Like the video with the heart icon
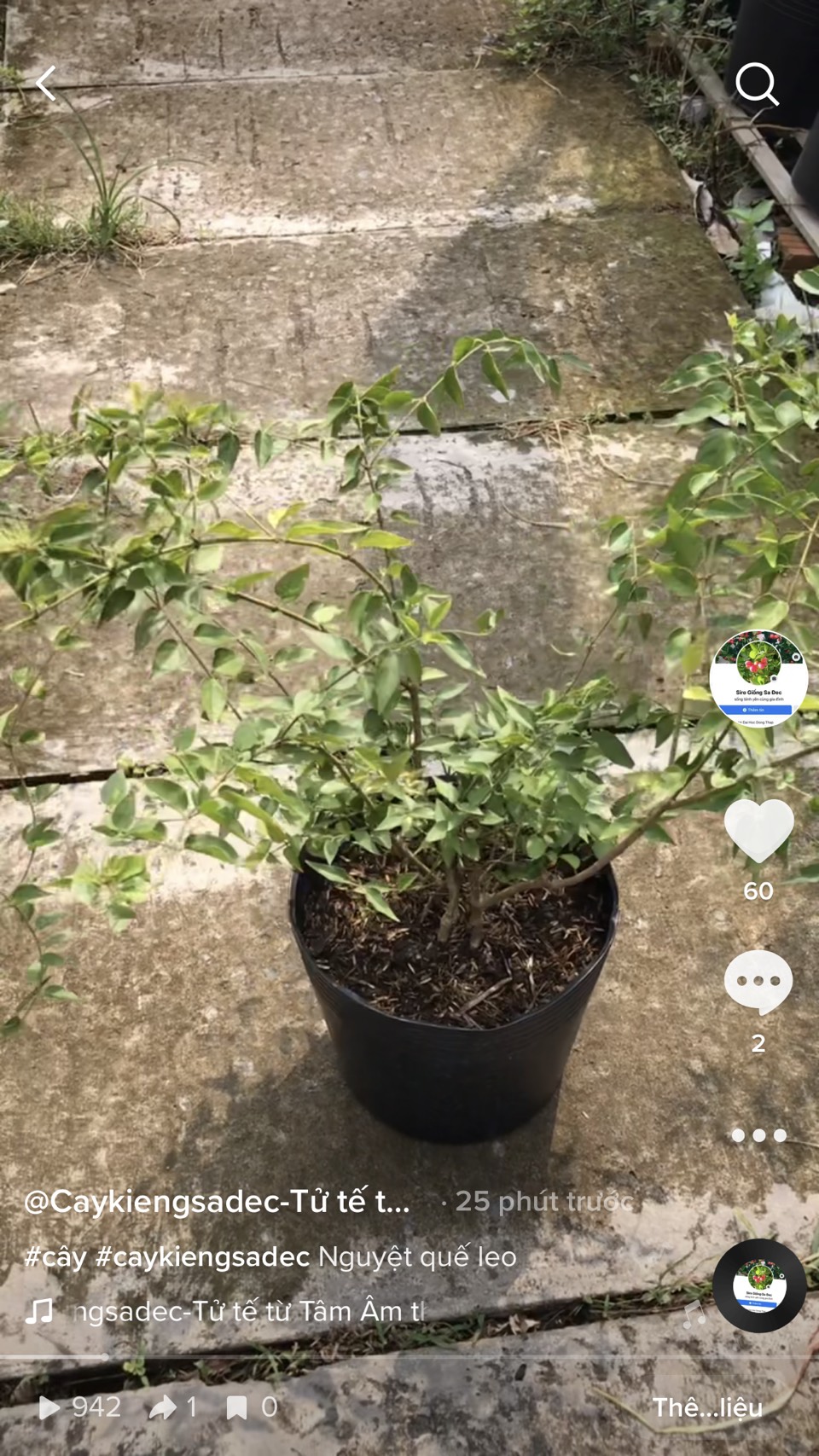Image resolution: width=819 pixels, height=1456 pixels. coord(758,829)
